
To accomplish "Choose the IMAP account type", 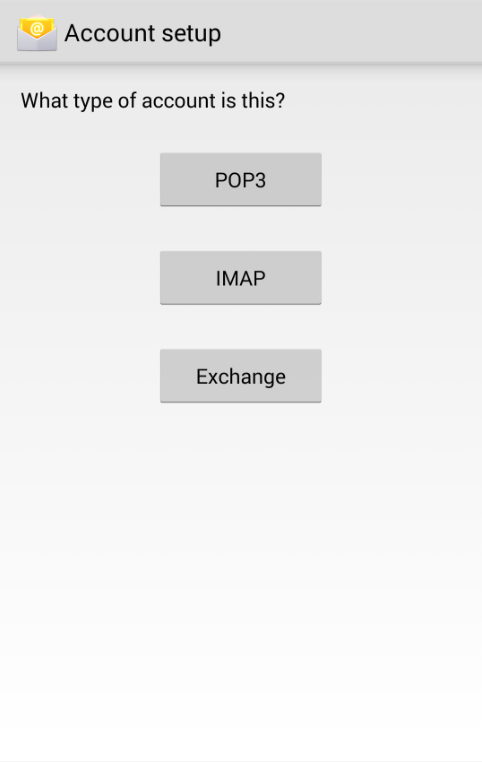I will pyautogui.click(x=241, y=277).
